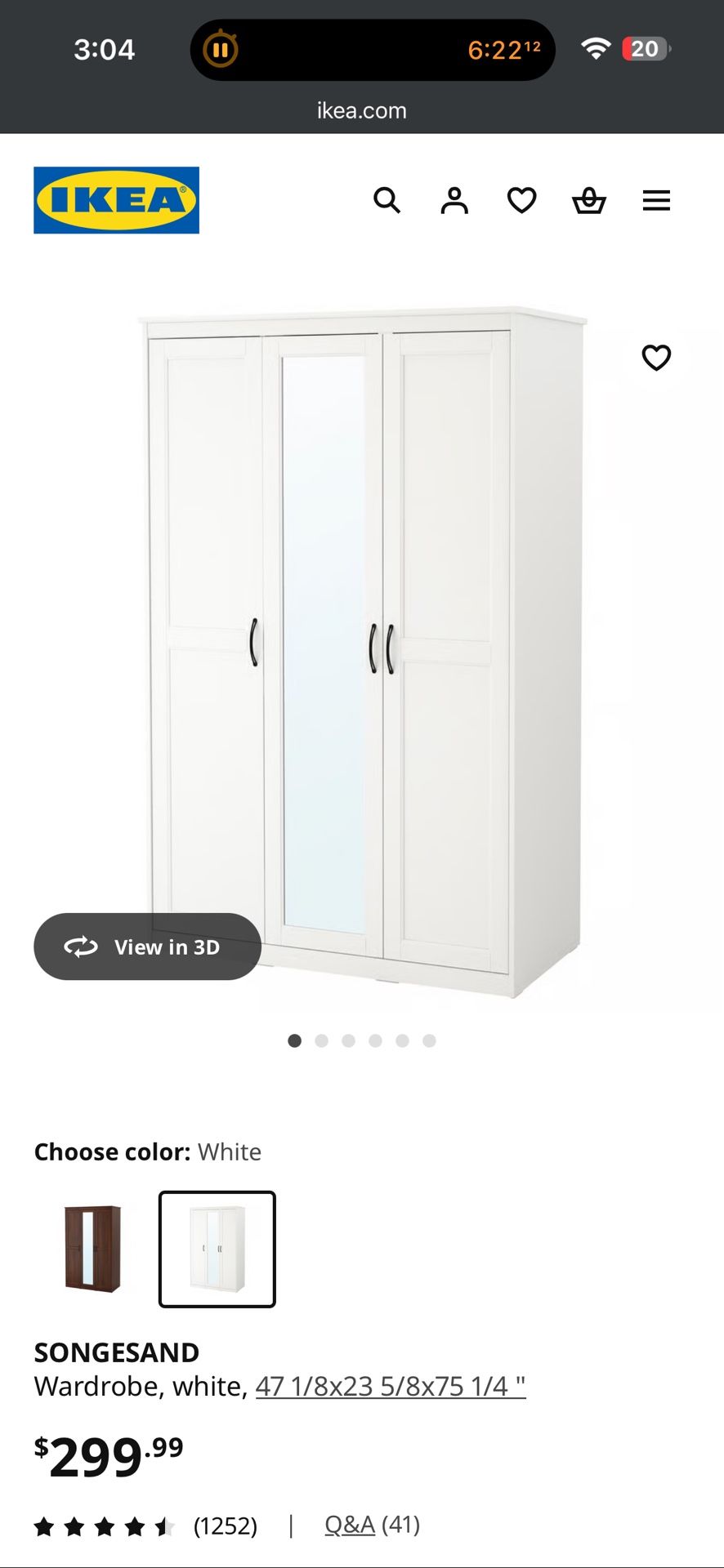
Task: Go to the IKEA home page logo
Action: click(x=116, y=200)
